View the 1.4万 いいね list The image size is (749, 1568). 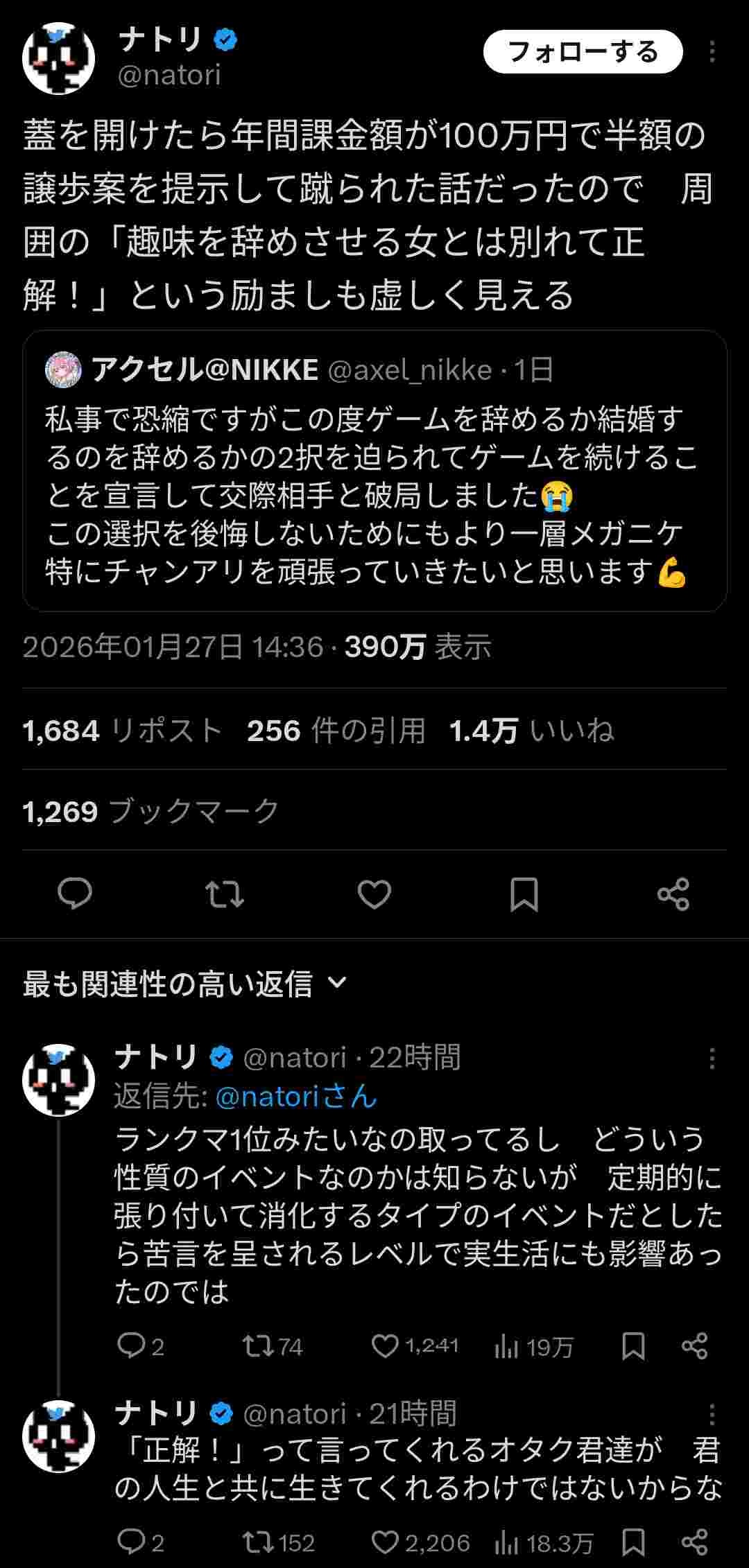coord(532,730)
